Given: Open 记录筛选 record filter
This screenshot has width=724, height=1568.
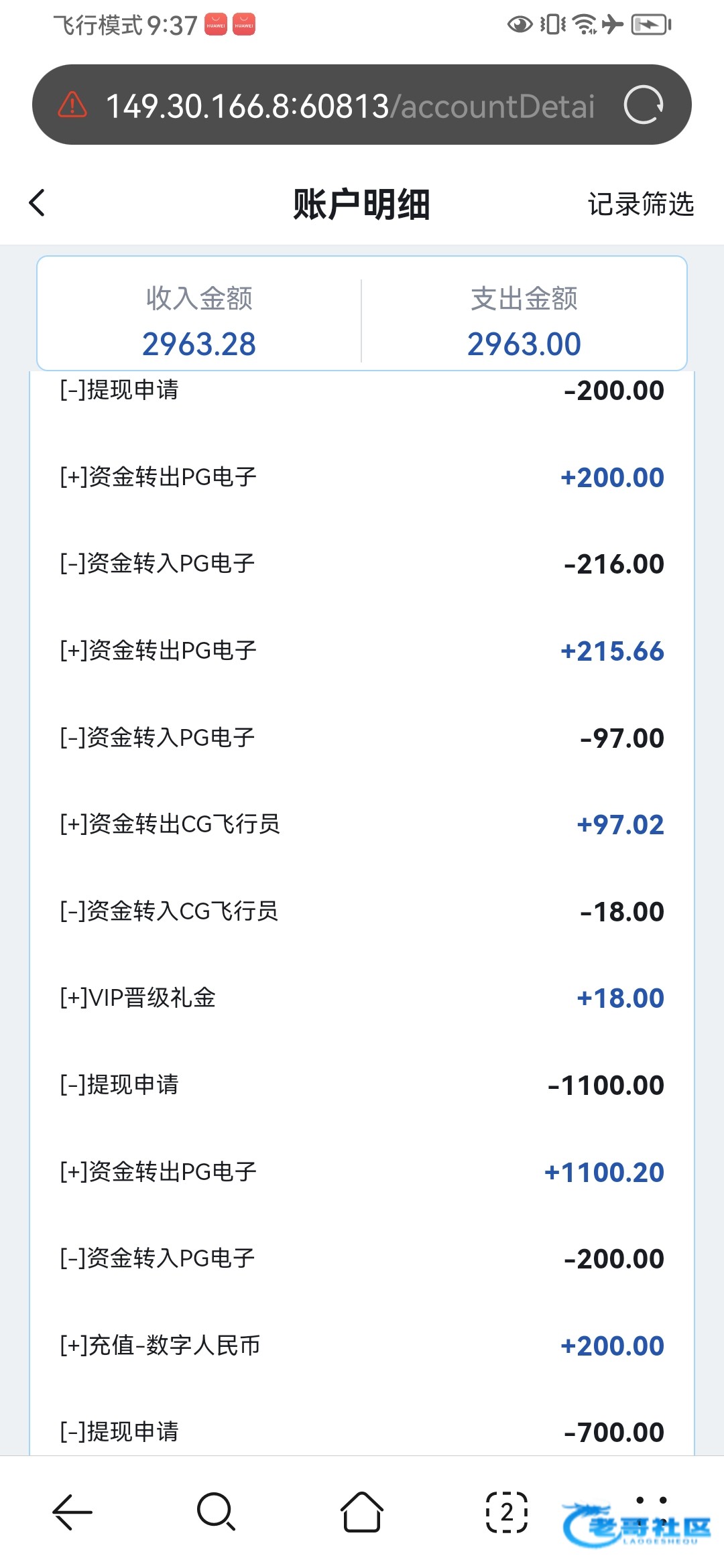Looking at the screenshot, I should (640, 204).
